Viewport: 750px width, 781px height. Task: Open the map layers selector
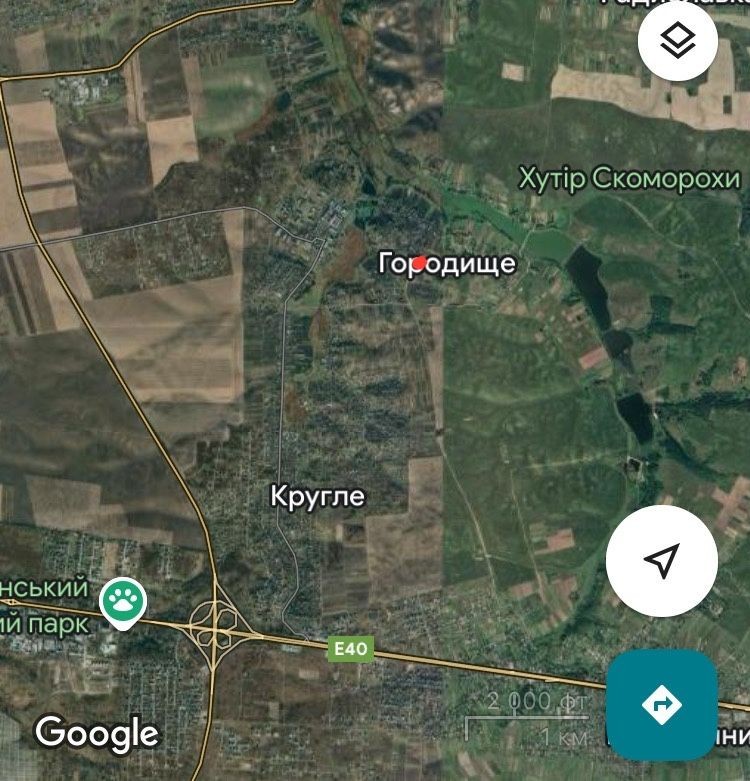pyautogui.click(x=679, y=41)
